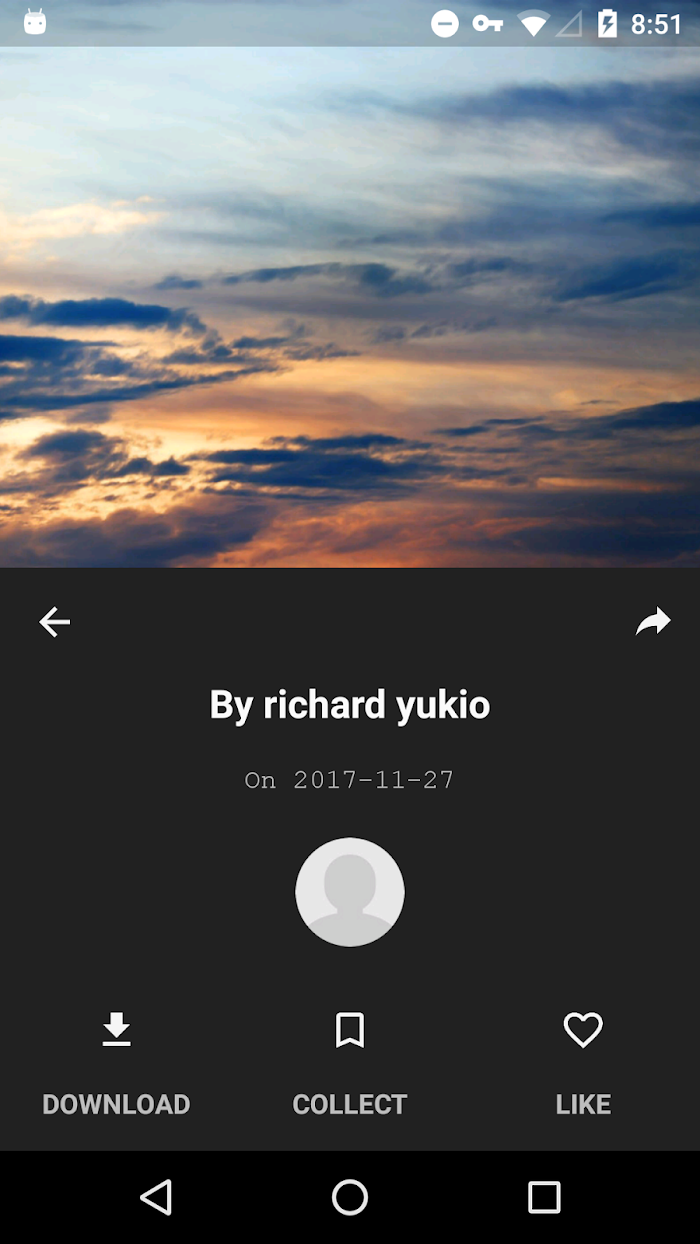Image resolution: width=700 pixels, height=1244 pixels.
Task: Open recent apps from navigation bar
Action: pyautogui.click(x=544, y=1197)
